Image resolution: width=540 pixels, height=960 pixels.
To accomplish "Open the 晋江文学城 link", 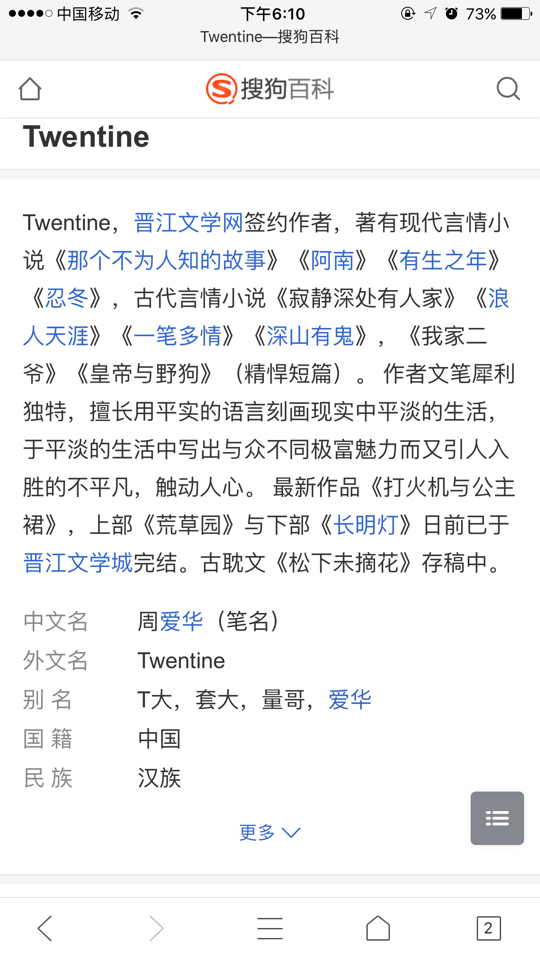I will [x=78, y=563].
